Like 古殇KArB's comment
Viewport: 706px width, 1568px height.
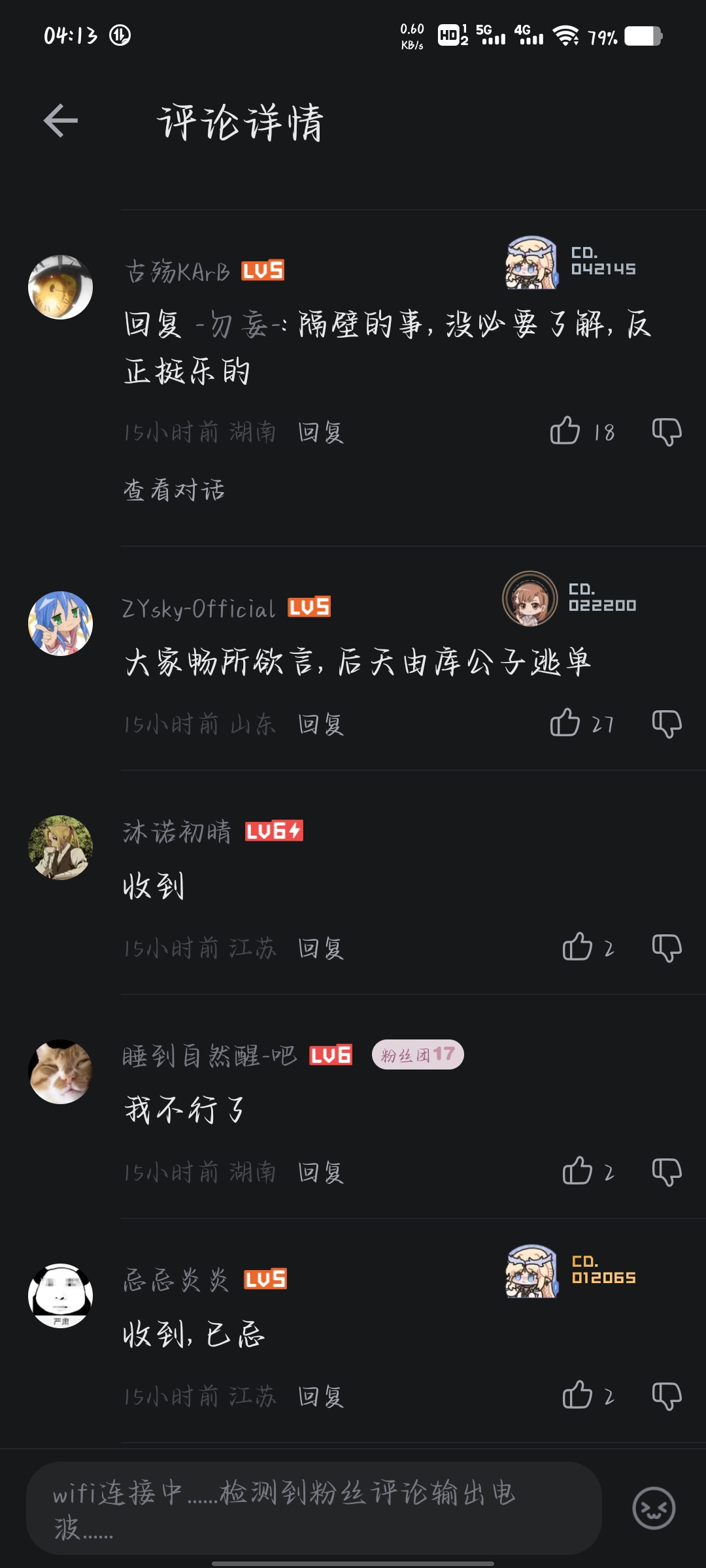click(565, 431)
